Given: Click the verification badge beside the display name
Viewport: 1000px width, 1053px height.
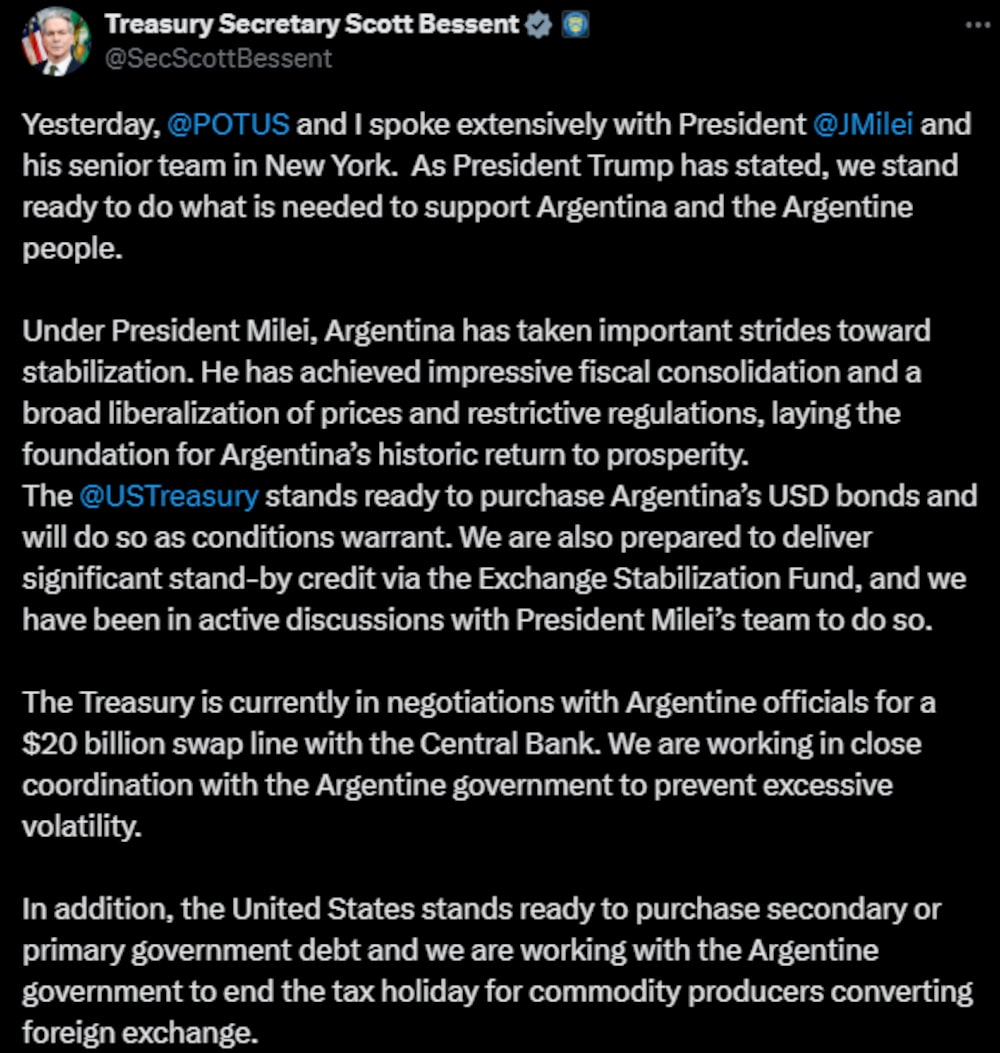Looking at the screenshot, I should point(539,24).
